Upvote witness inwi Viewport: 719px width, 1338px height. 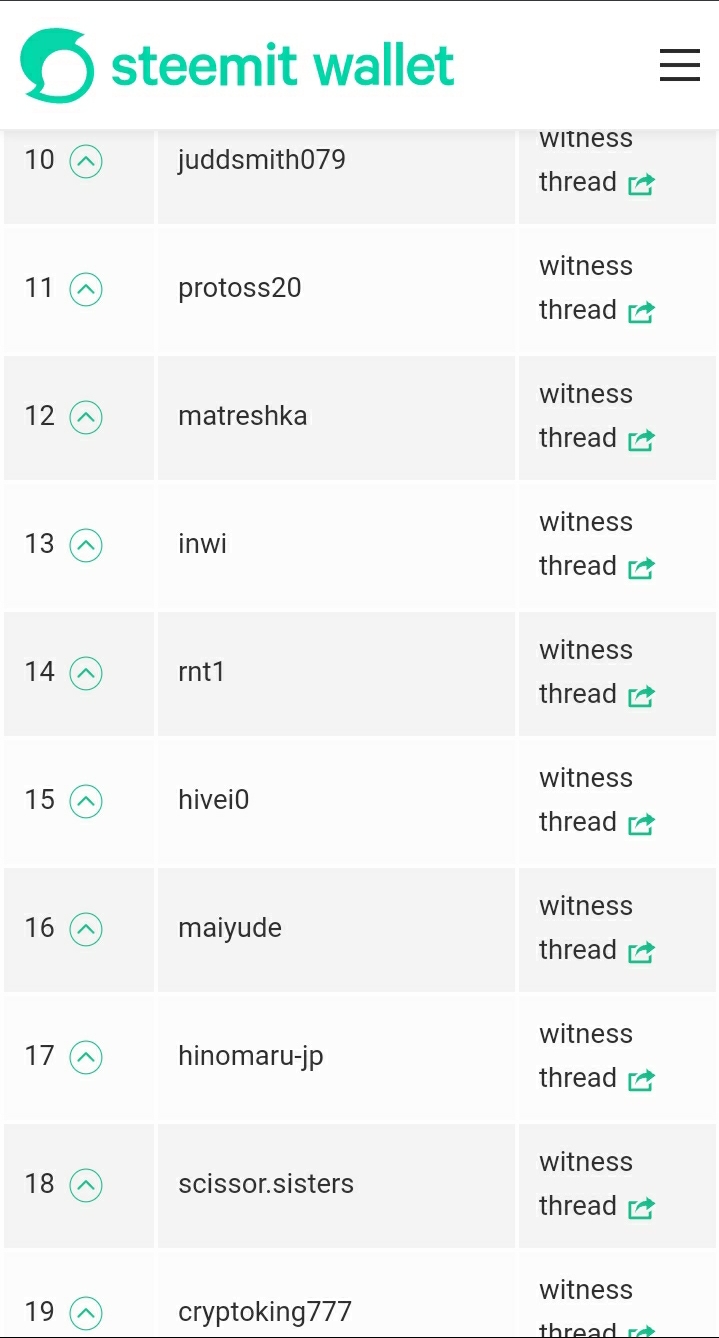(86, 545)
